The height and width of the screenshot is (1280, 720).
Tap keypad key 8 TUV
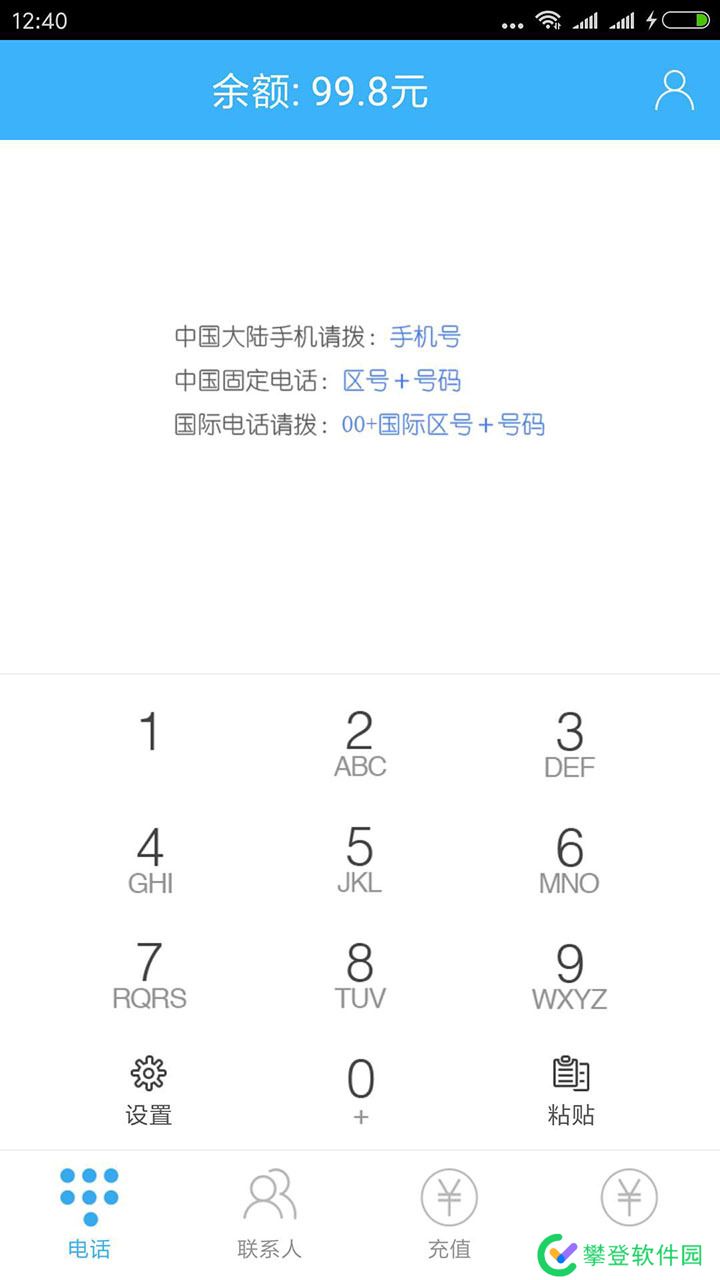click(360, 975)
